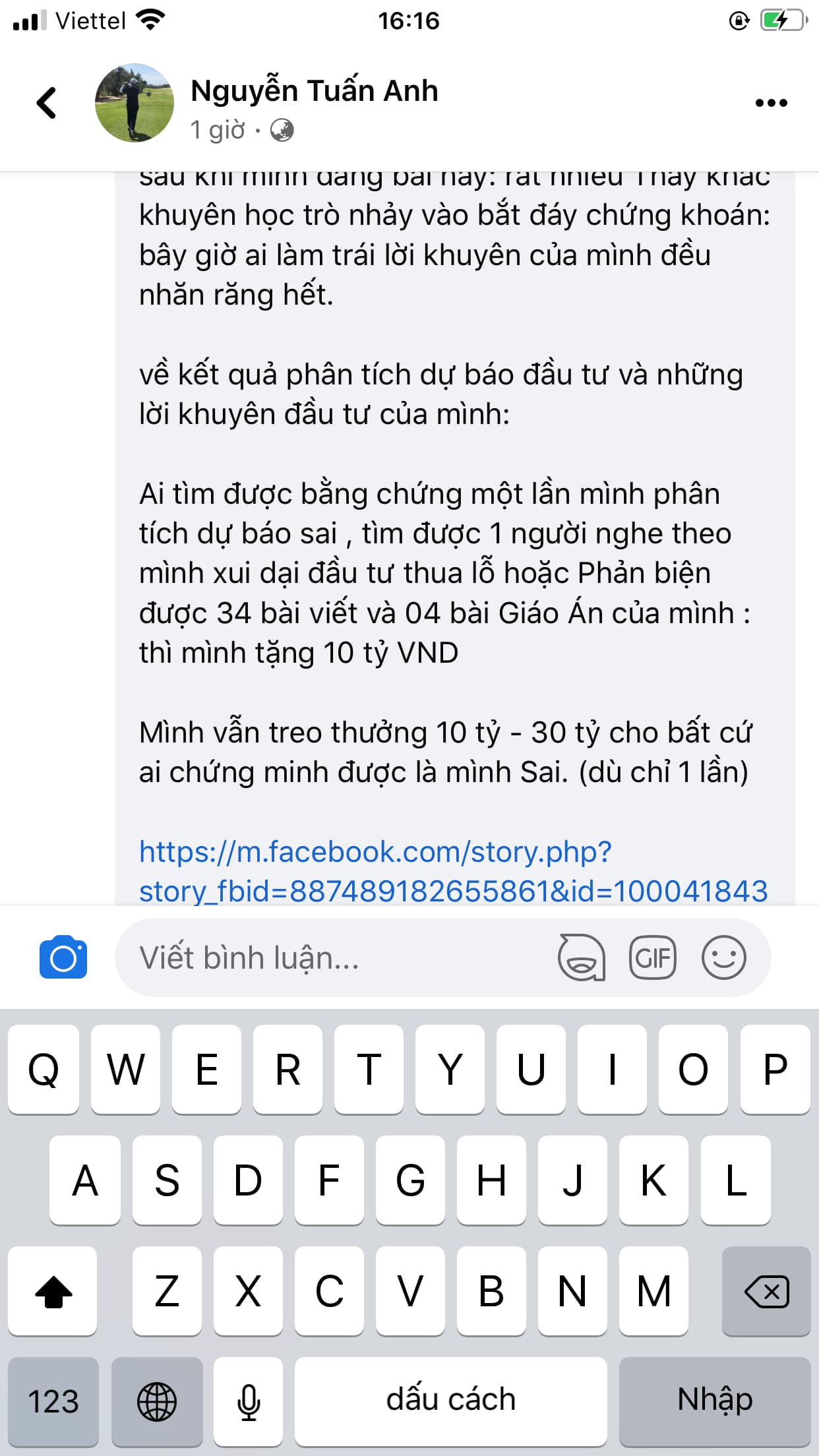Start dictation with the microphone key
Screen dimensions: 819x1456
[x=249, y=1401]
